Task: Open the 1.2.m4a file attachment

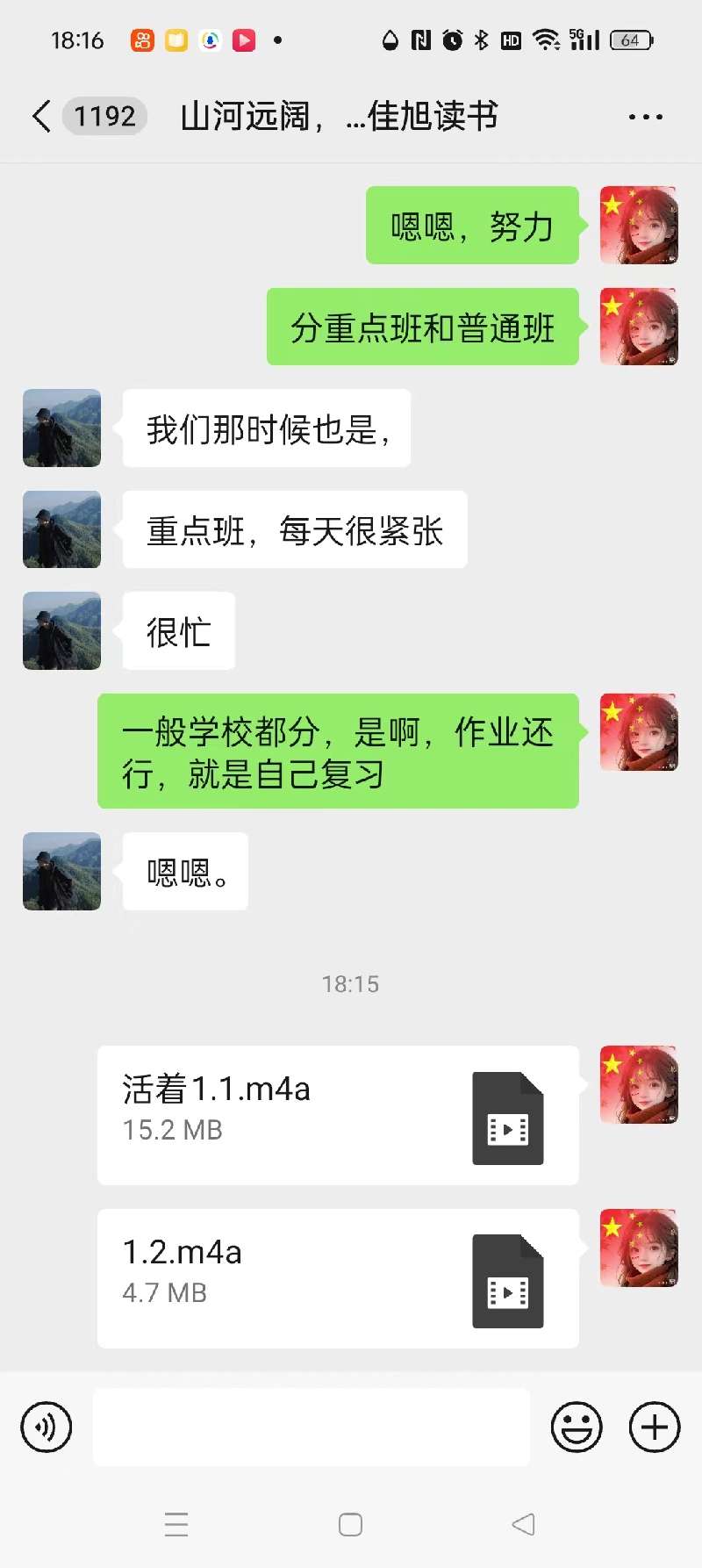Action: [x=338, y=1278]
